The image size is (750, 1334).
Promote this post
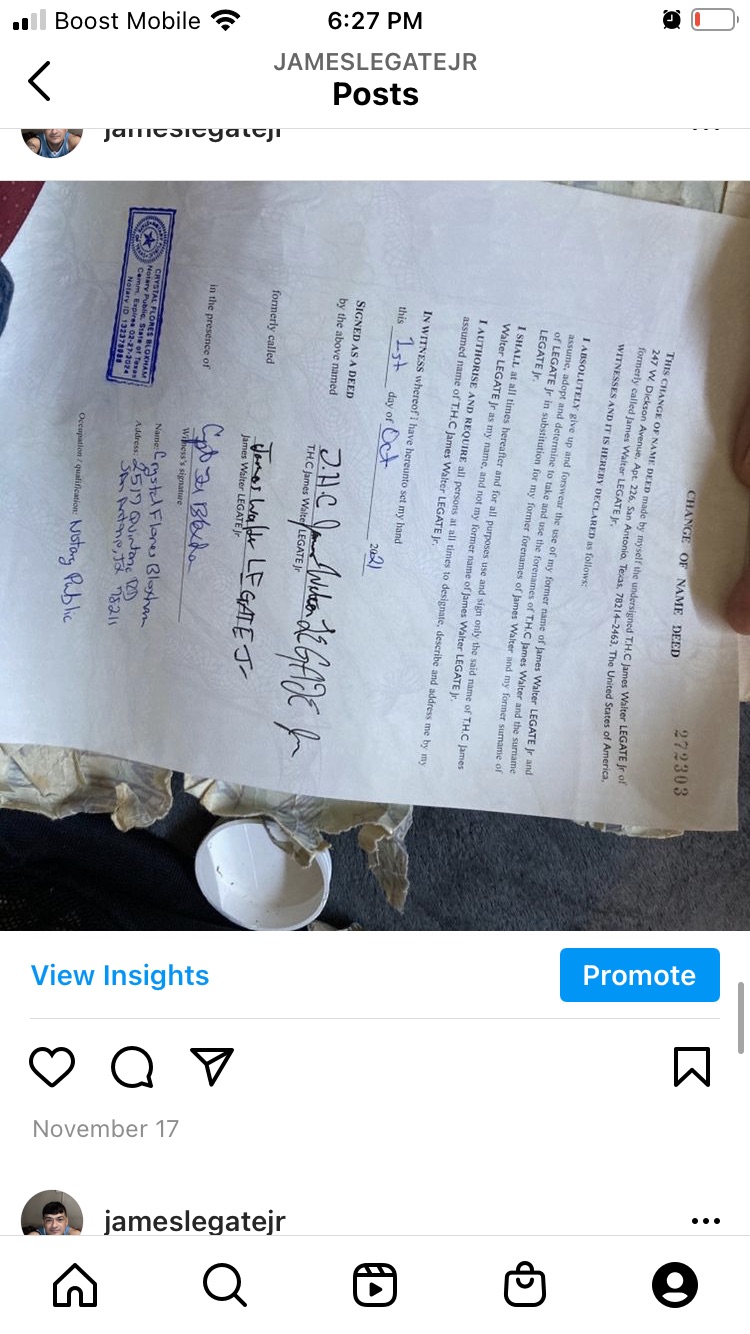(x=639, y=975)
